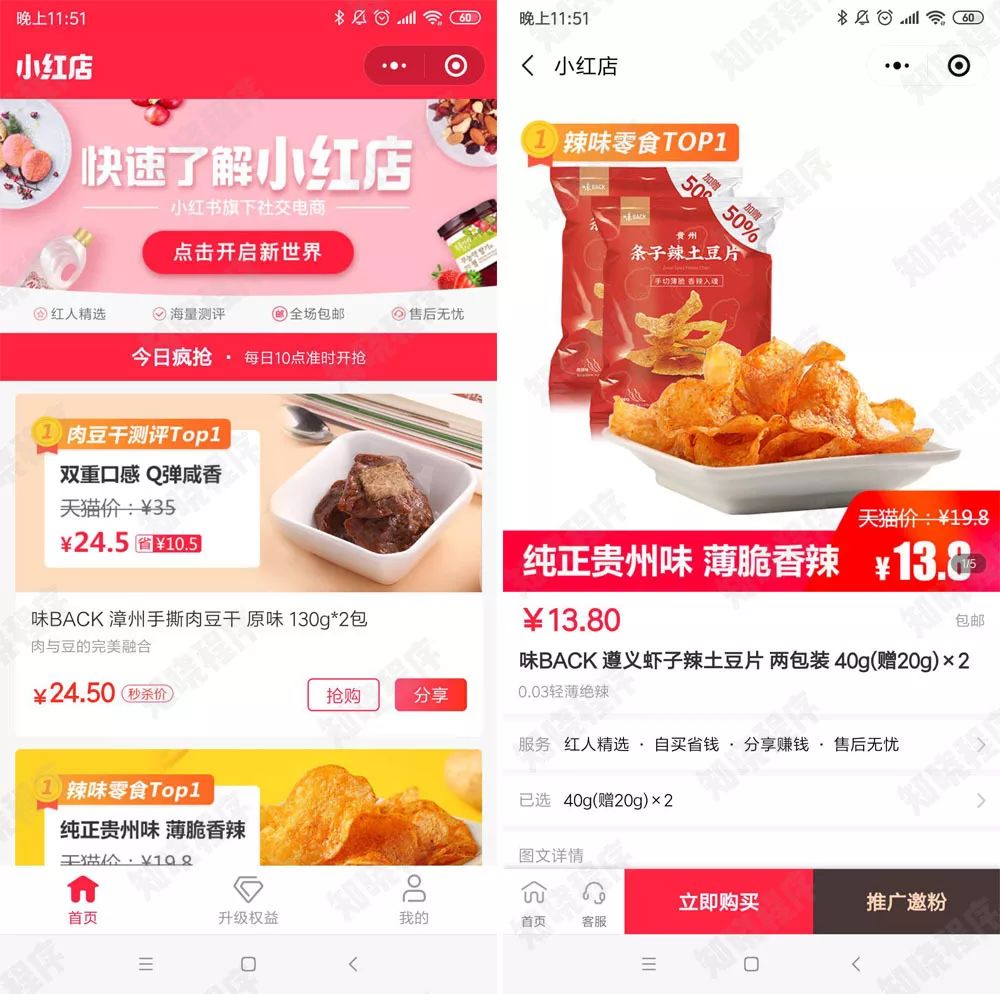Go back from the product detail page
The width and height of the screenshot is (1000, 994).
coord(528,66)
